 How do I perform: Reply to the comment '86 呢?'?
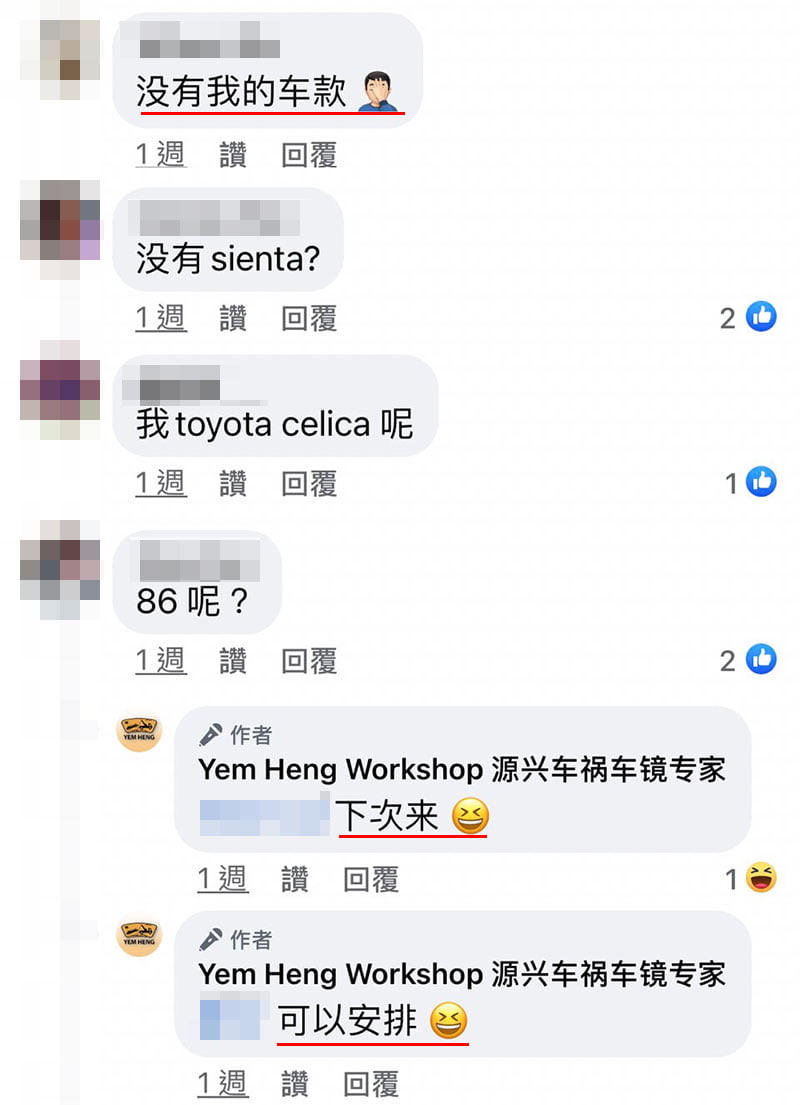pyautogui.click(x=309, y=660)
